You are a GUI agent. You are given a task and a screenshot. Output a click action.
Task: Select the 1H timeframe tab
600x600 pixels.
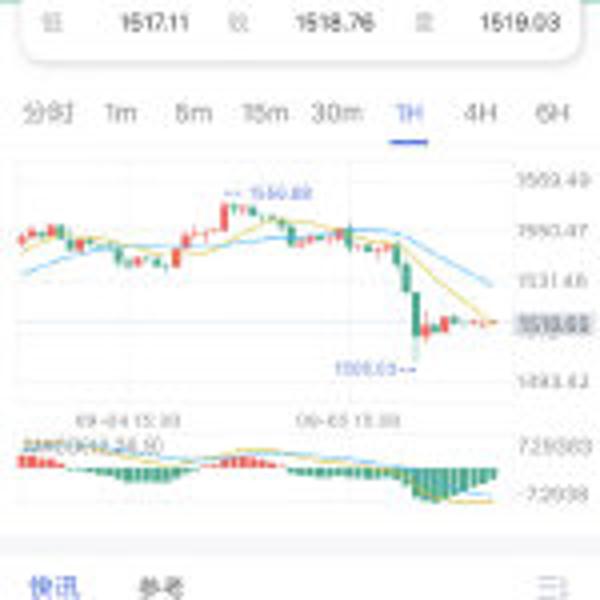coord(409,114)
